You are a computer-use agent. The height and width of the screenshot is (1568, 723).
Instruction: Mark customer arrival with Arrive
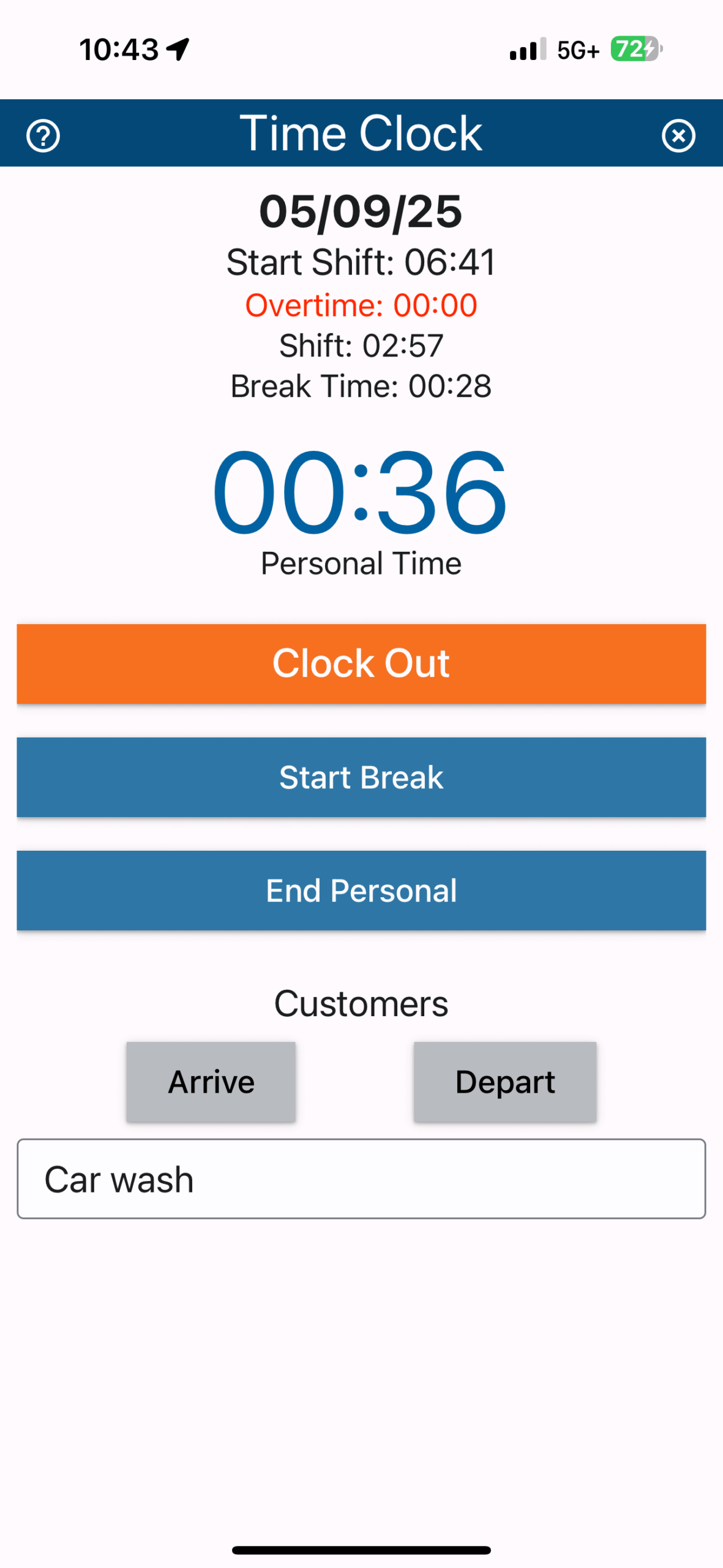click(211, 1082)
